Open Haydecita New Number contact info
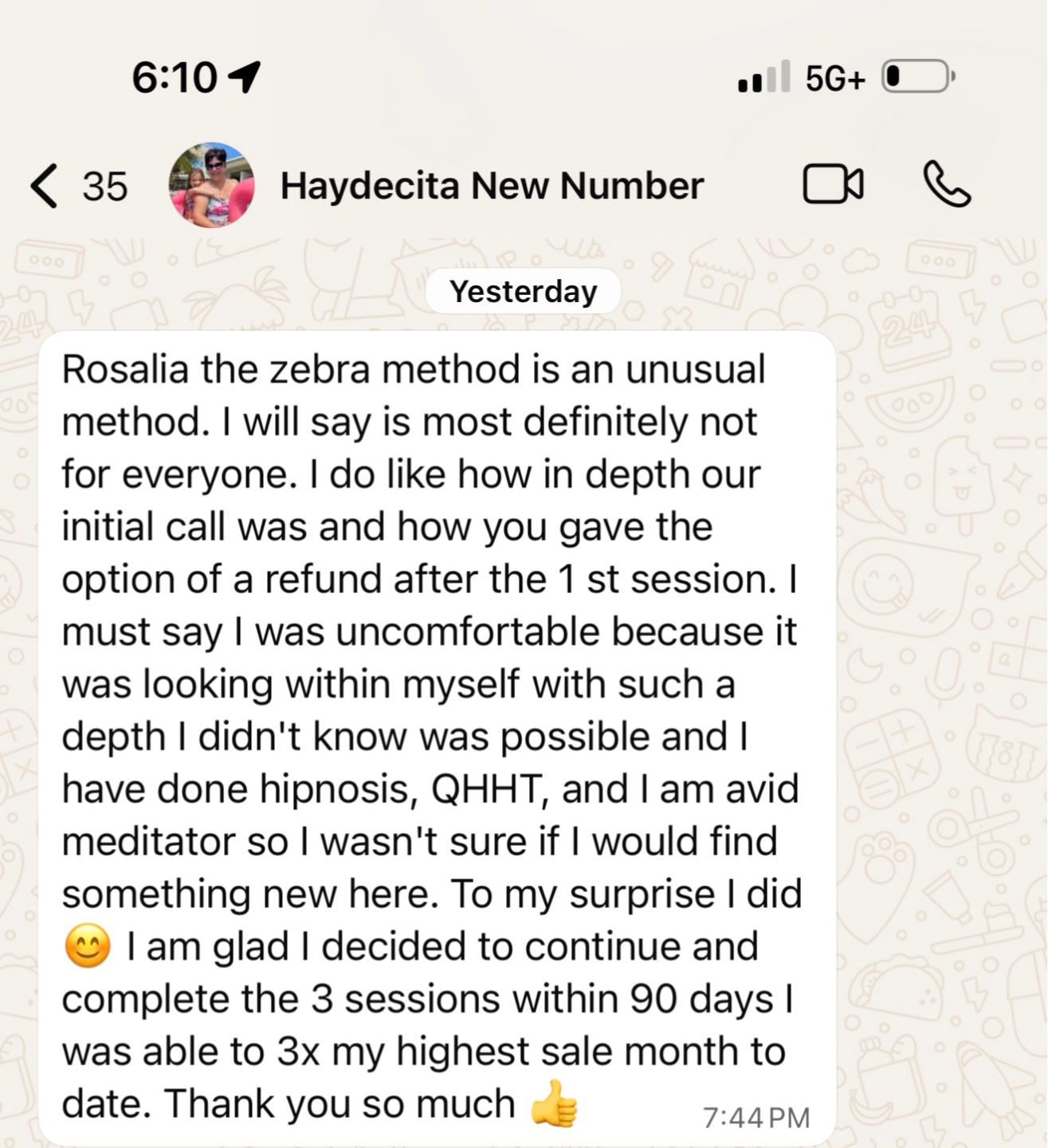The height and width of the screenshot is (1148, 1048). (x=492, y=186)
